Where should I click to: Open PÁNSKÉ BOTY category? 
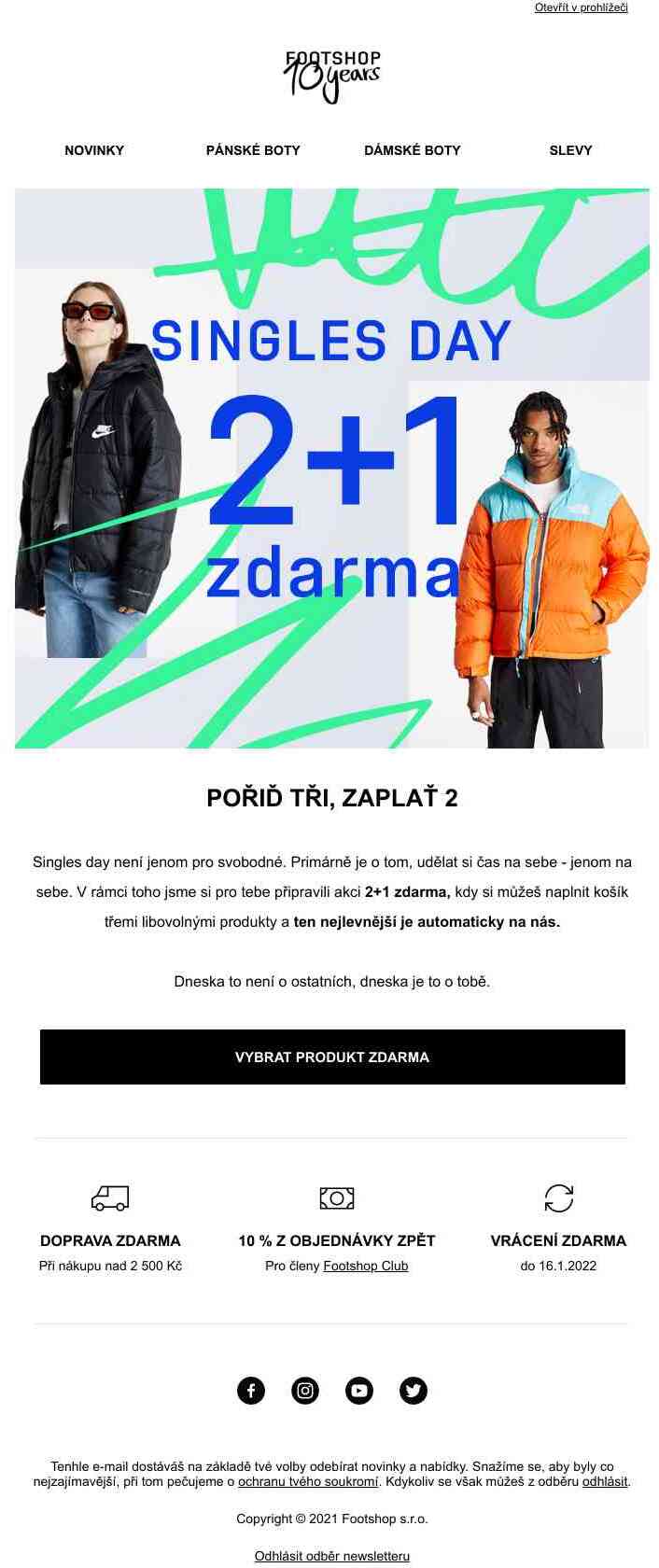[x=253, y=150]
